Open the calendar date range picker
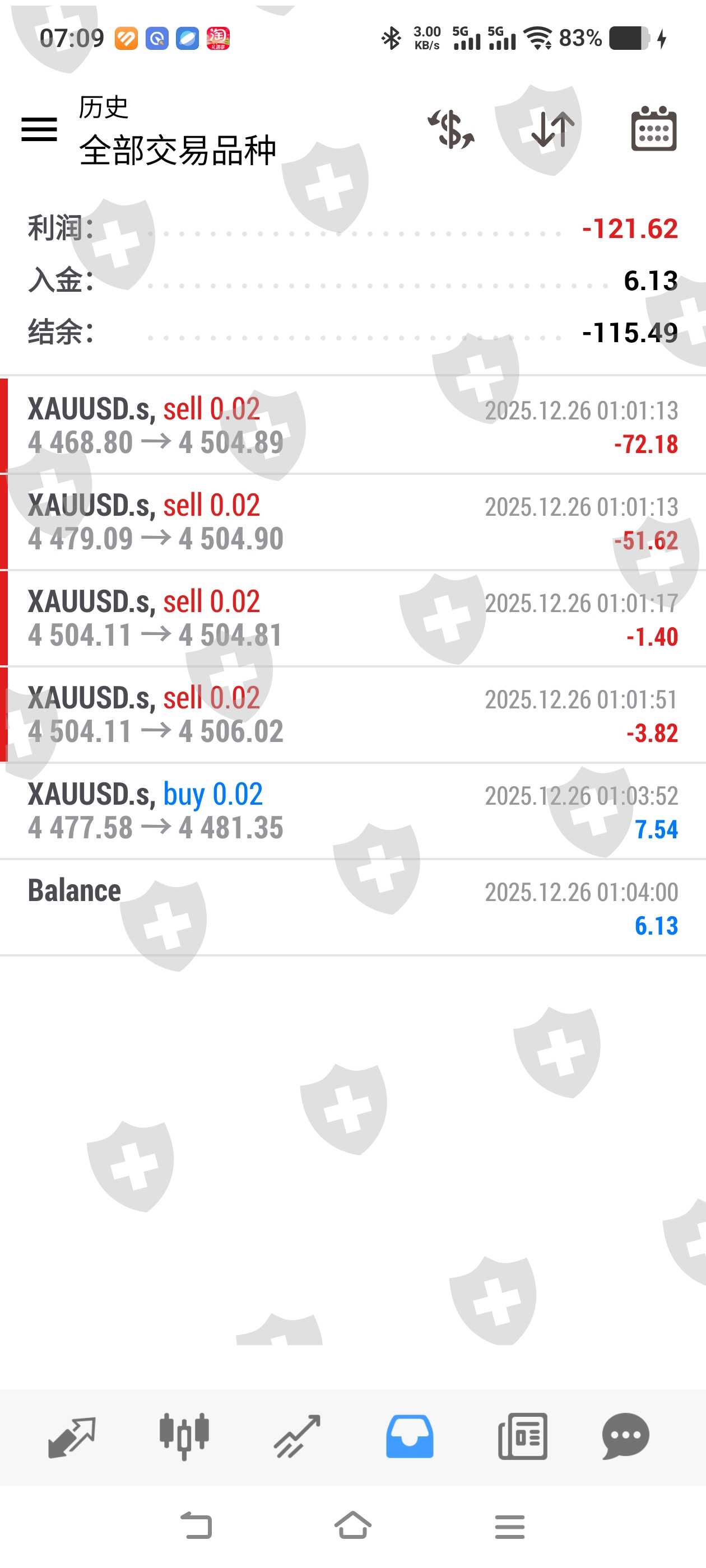The width and height of the screenshot is (706, 1568). coord(654,129)
